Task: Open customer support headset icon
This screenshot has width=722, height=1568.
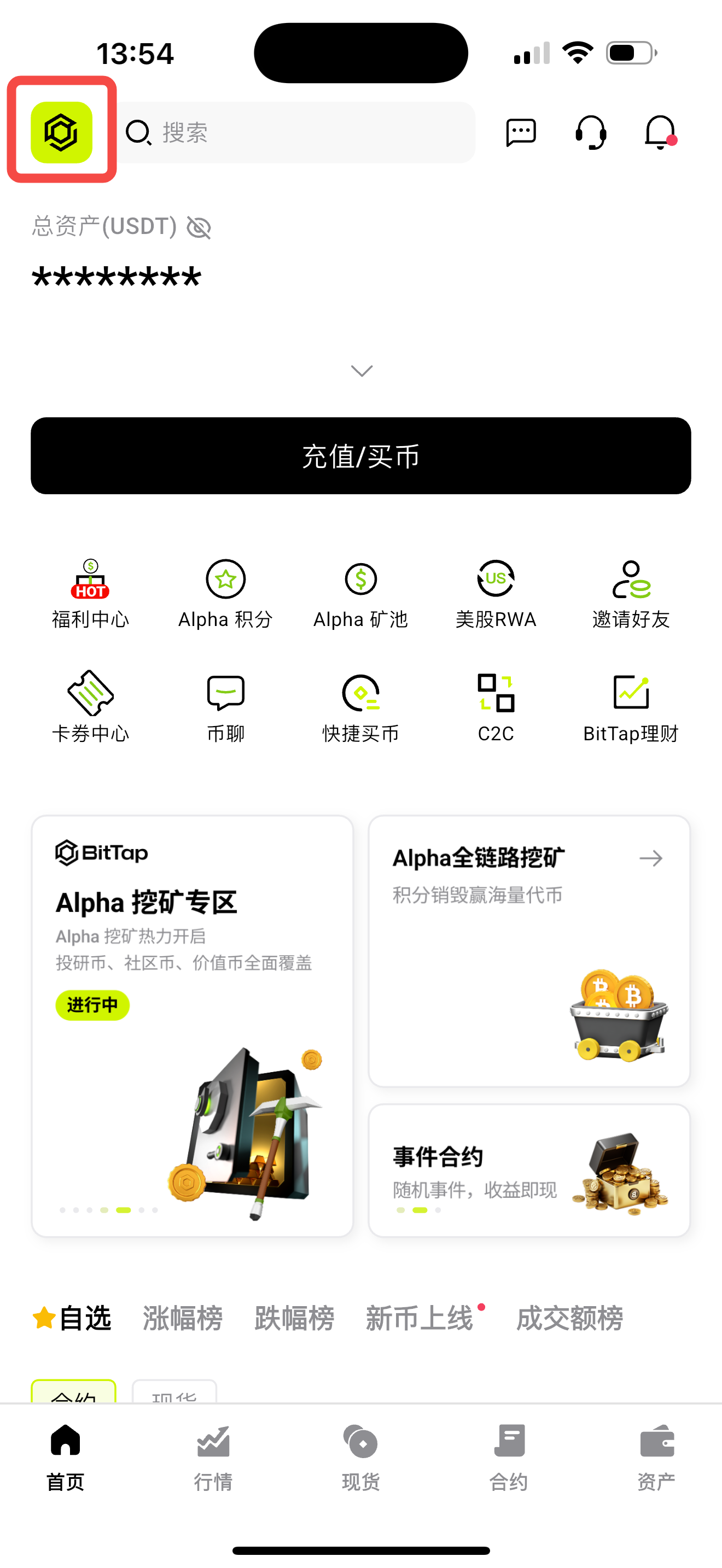Action: point(591,132)
